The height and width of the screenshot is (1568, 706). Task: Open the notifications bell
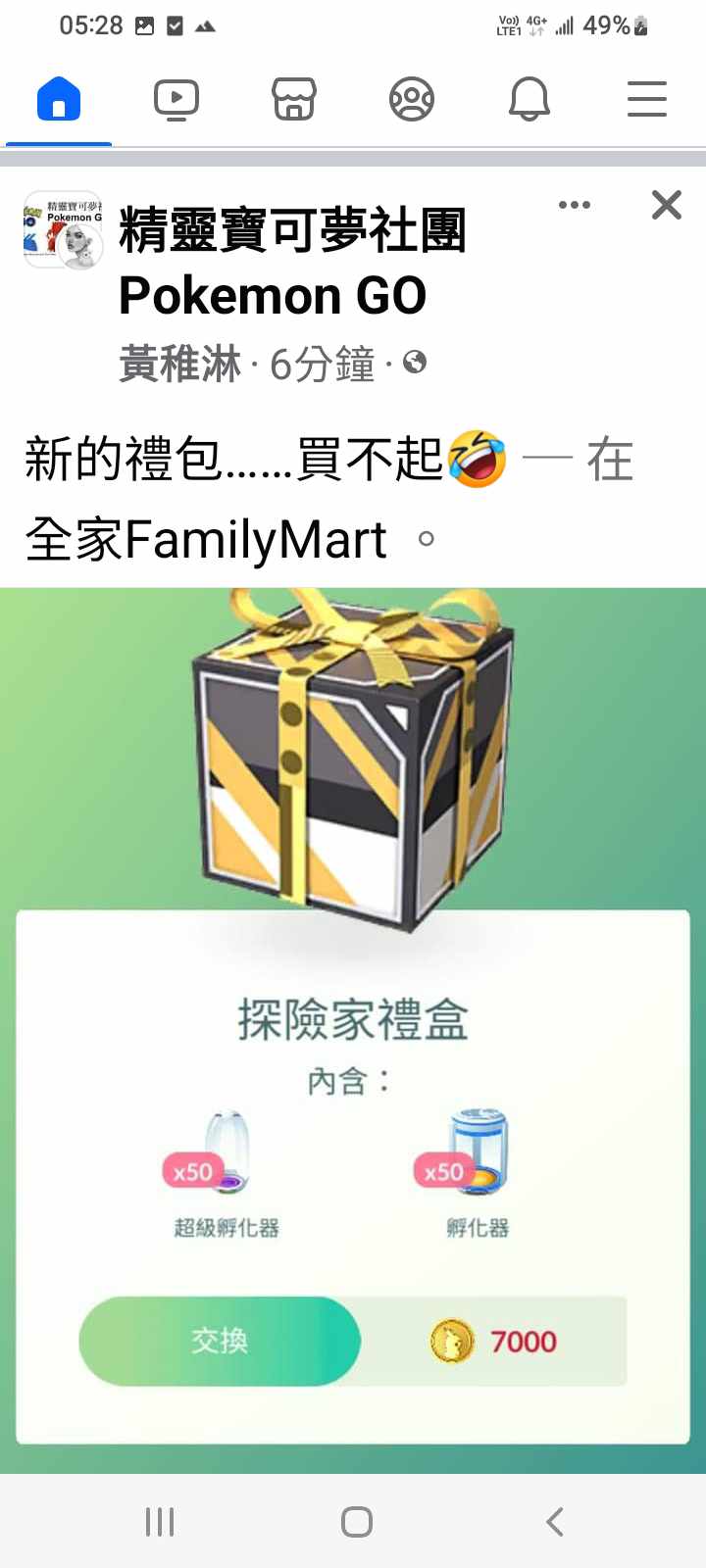coord(529,99)
